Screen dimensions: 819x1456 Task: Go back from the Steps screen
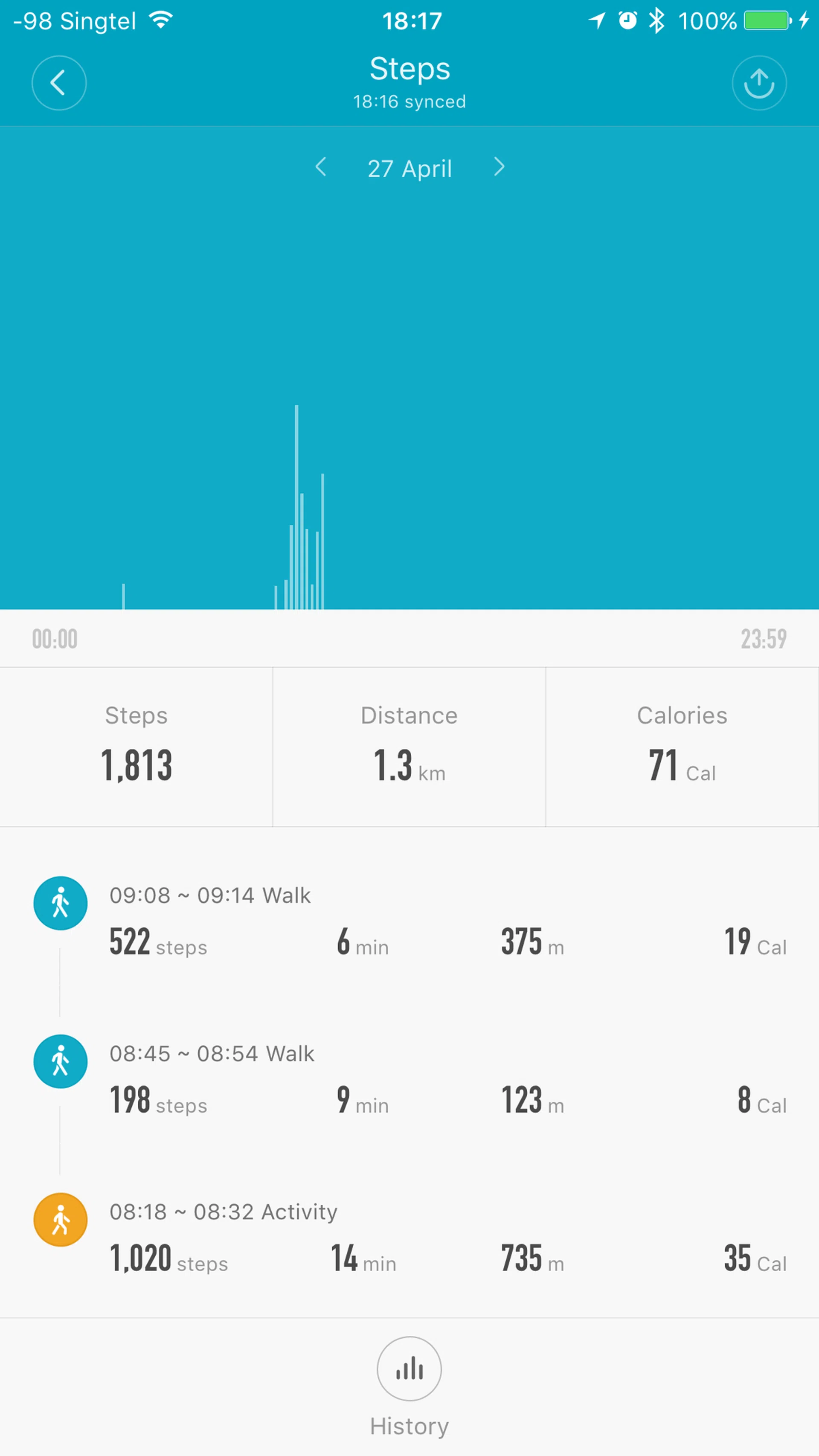pyautogui.click(x=59, y=83)
